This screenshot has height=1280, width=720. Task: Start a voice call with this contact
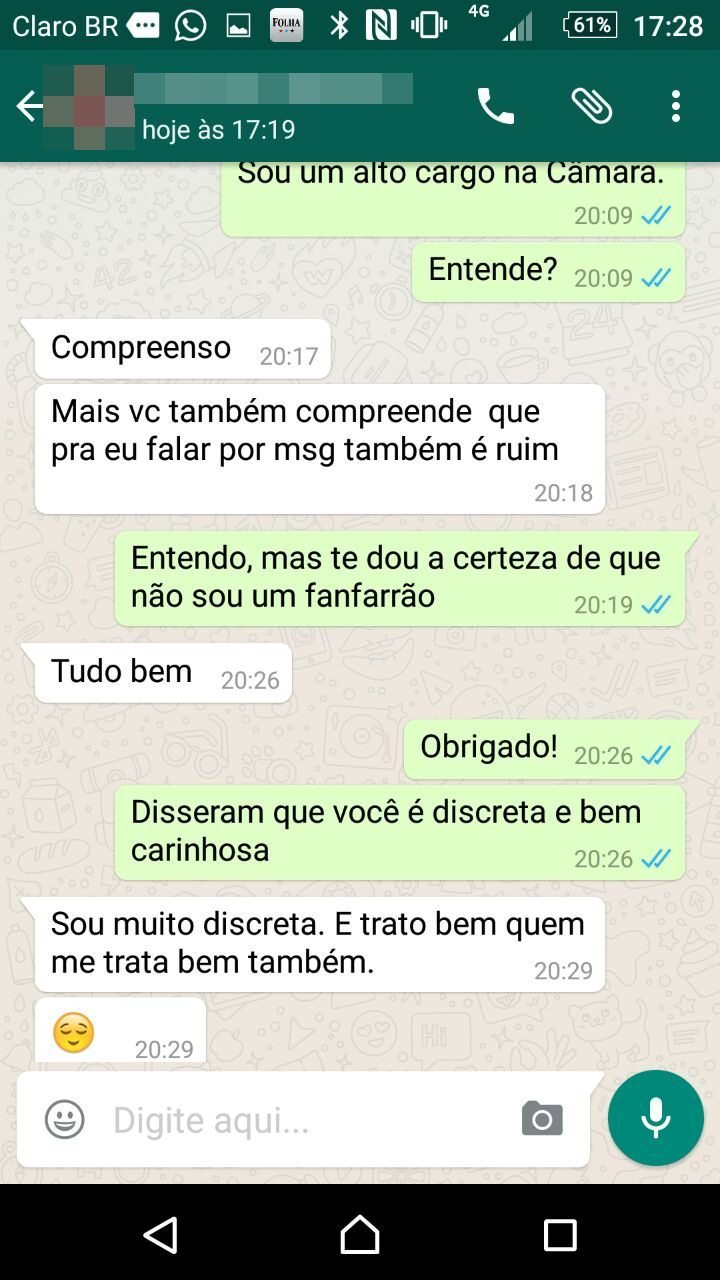tap(495, 106)
